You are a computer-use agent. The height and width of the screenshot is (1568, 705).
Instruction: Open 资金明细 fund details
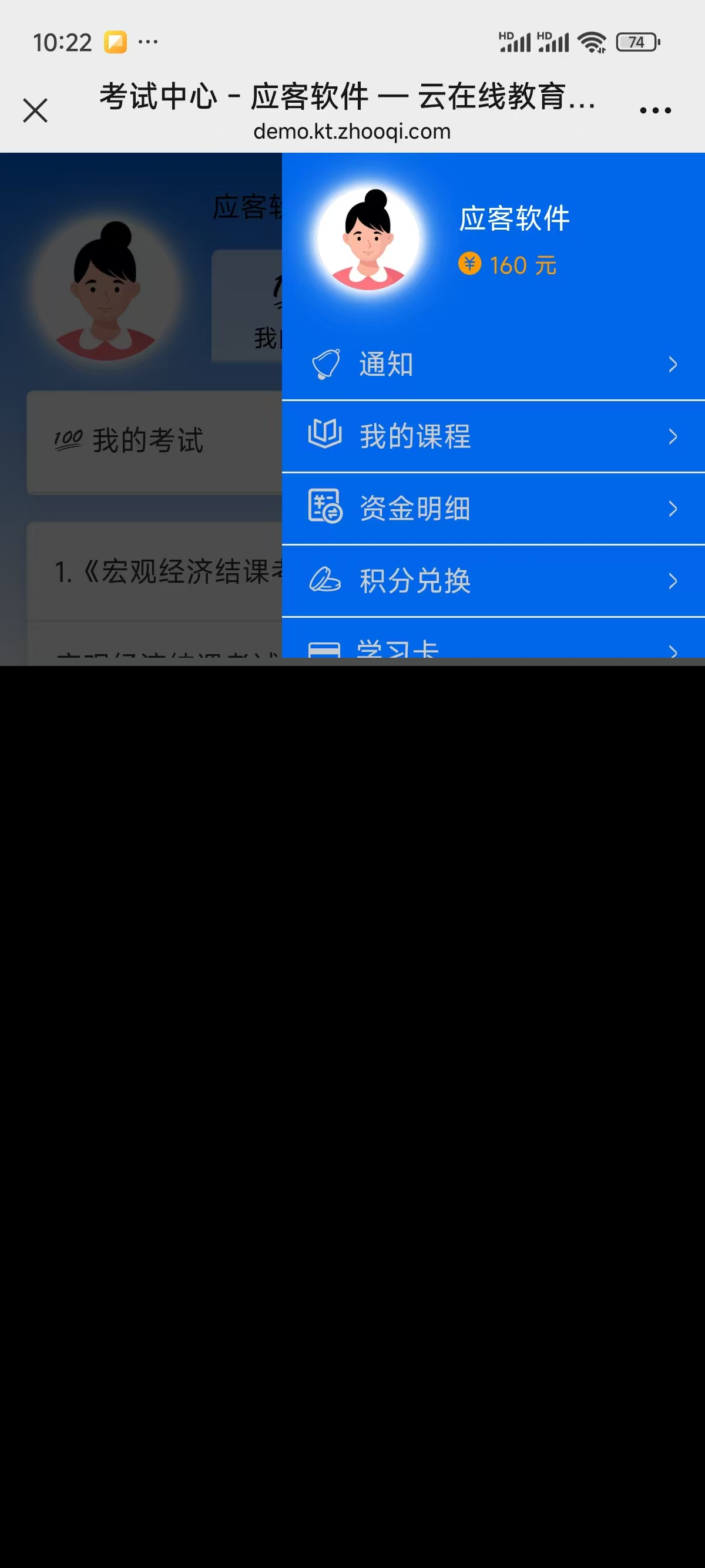[492, 509]
